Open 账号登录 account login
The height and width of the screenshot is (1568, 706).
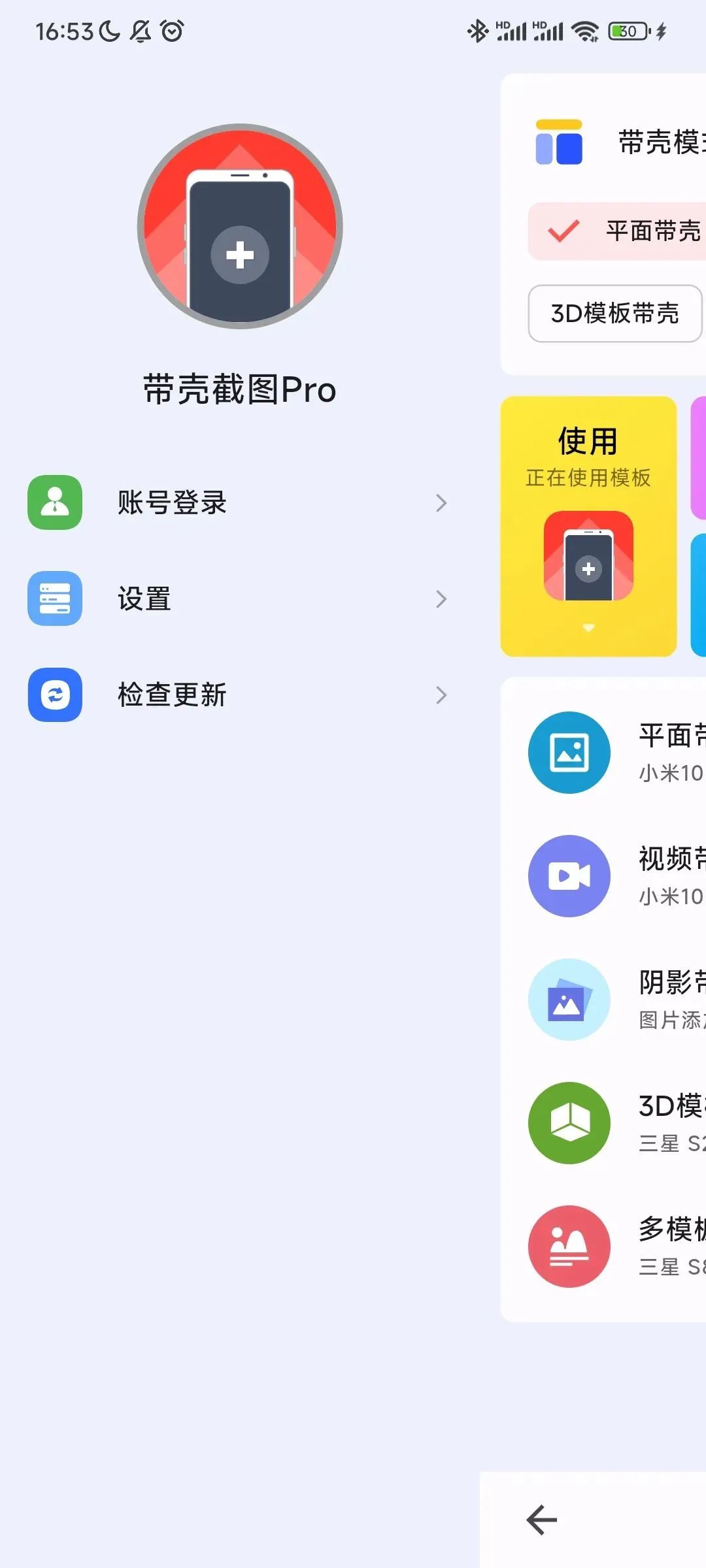pos(238,502)
